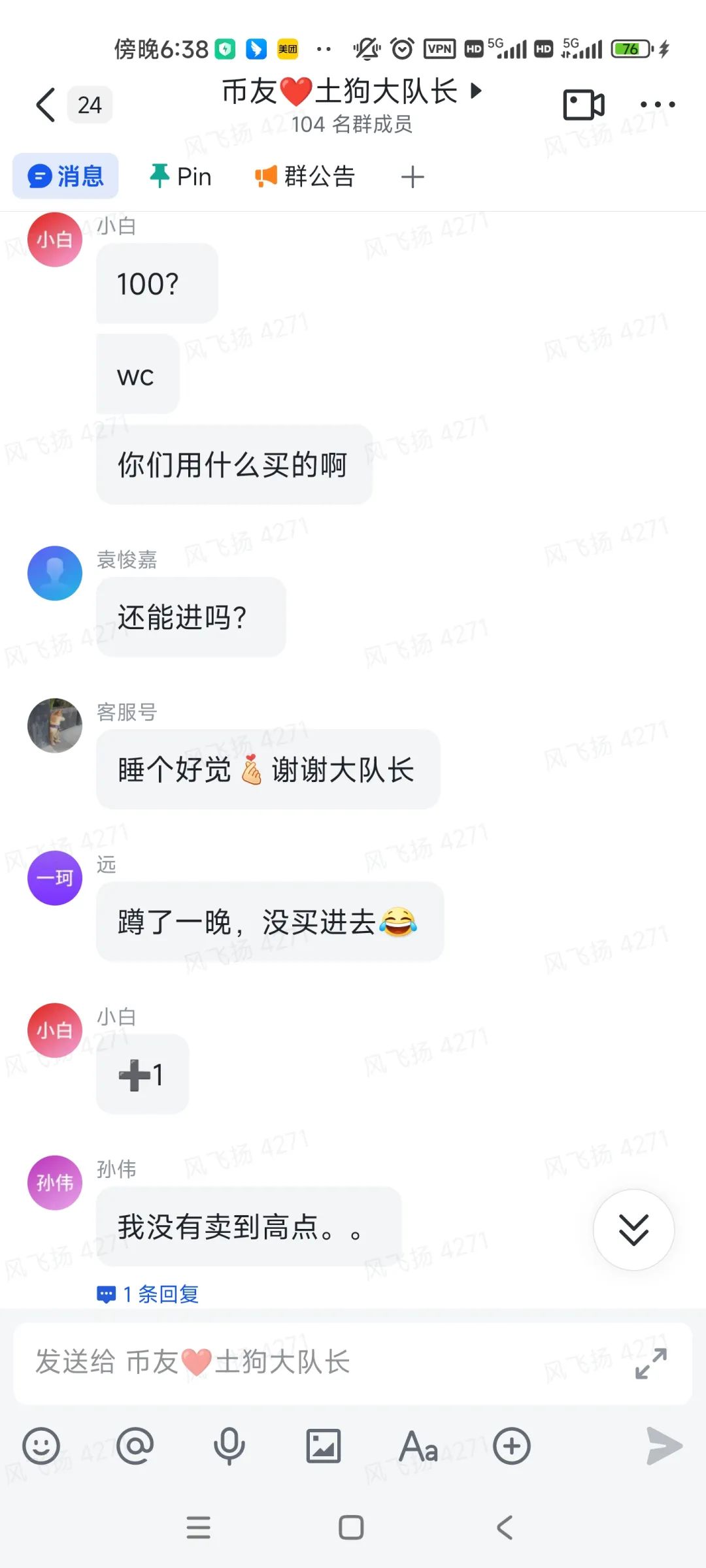Image resolution: width=706 pixels, height=1568 pixels.
Task: Focus the message input field
Action: point(314,1363)
